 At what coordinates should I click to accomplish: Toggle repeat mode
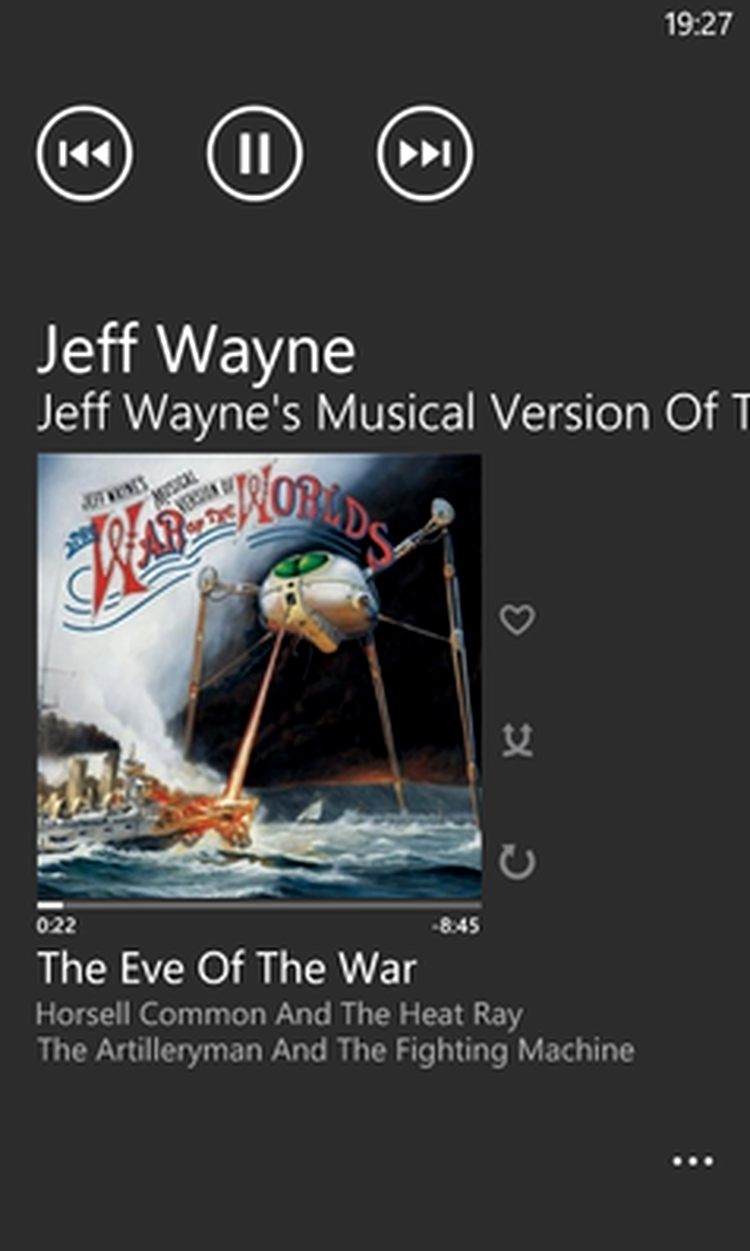[517, 861]
